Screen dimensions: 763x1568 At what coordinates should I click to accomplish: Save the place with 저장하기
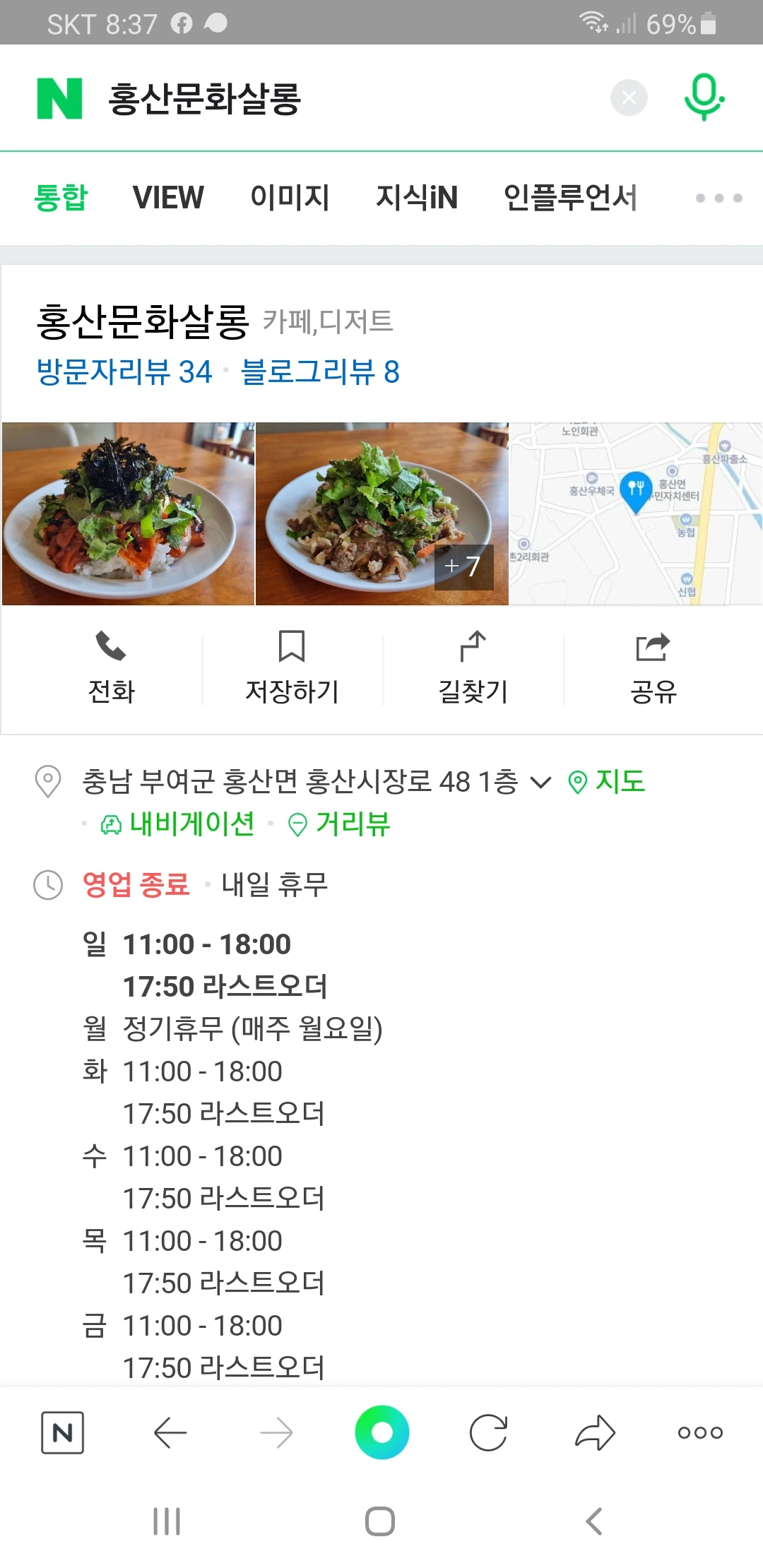292,667
